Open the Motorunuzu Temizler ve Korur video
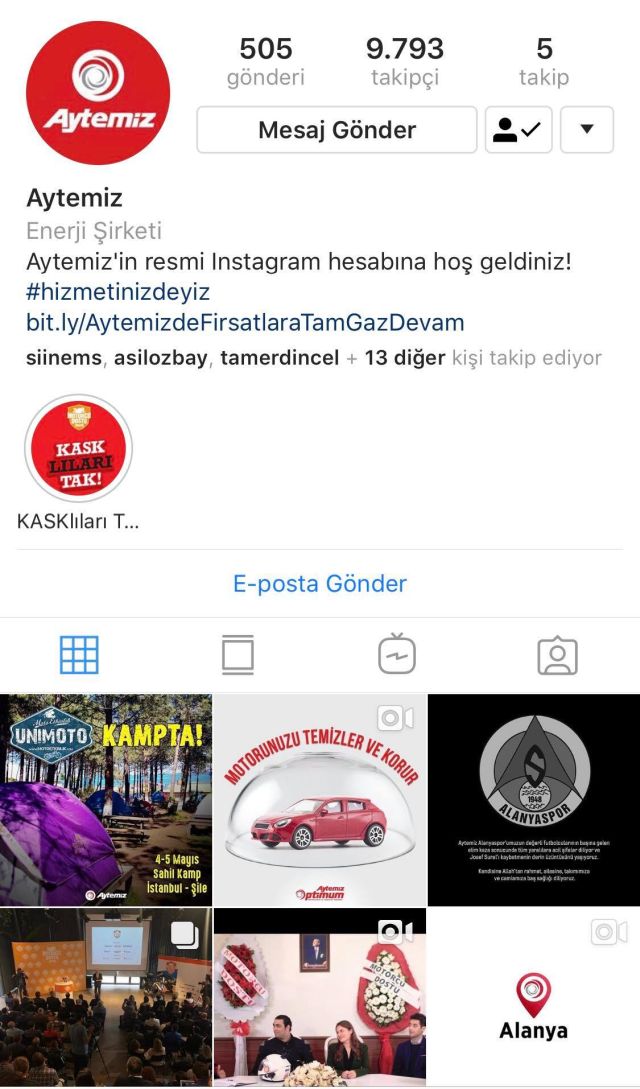The width and height of the screenshot is (640, 1089). click(320, 800)
